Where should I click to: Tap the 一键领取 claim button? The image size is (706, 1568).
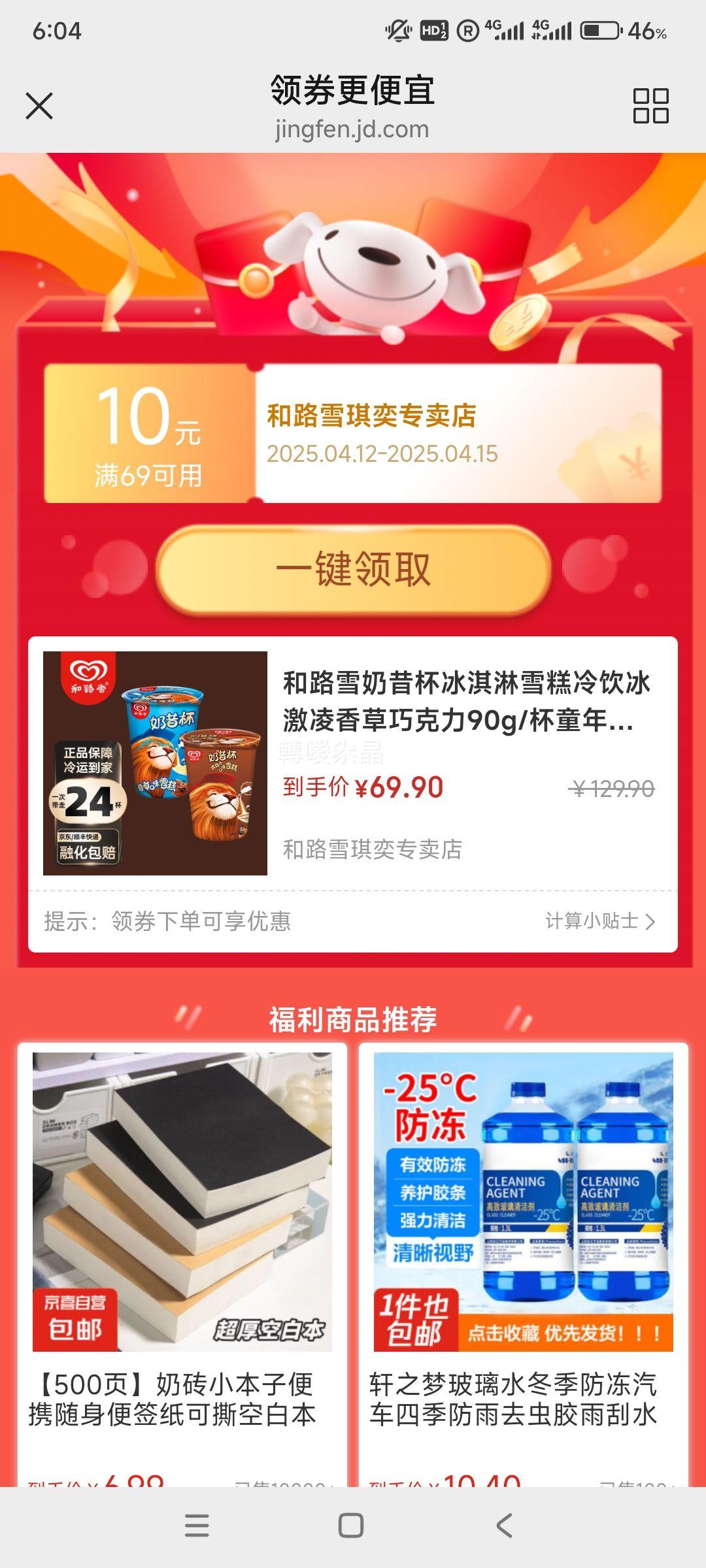353,568
